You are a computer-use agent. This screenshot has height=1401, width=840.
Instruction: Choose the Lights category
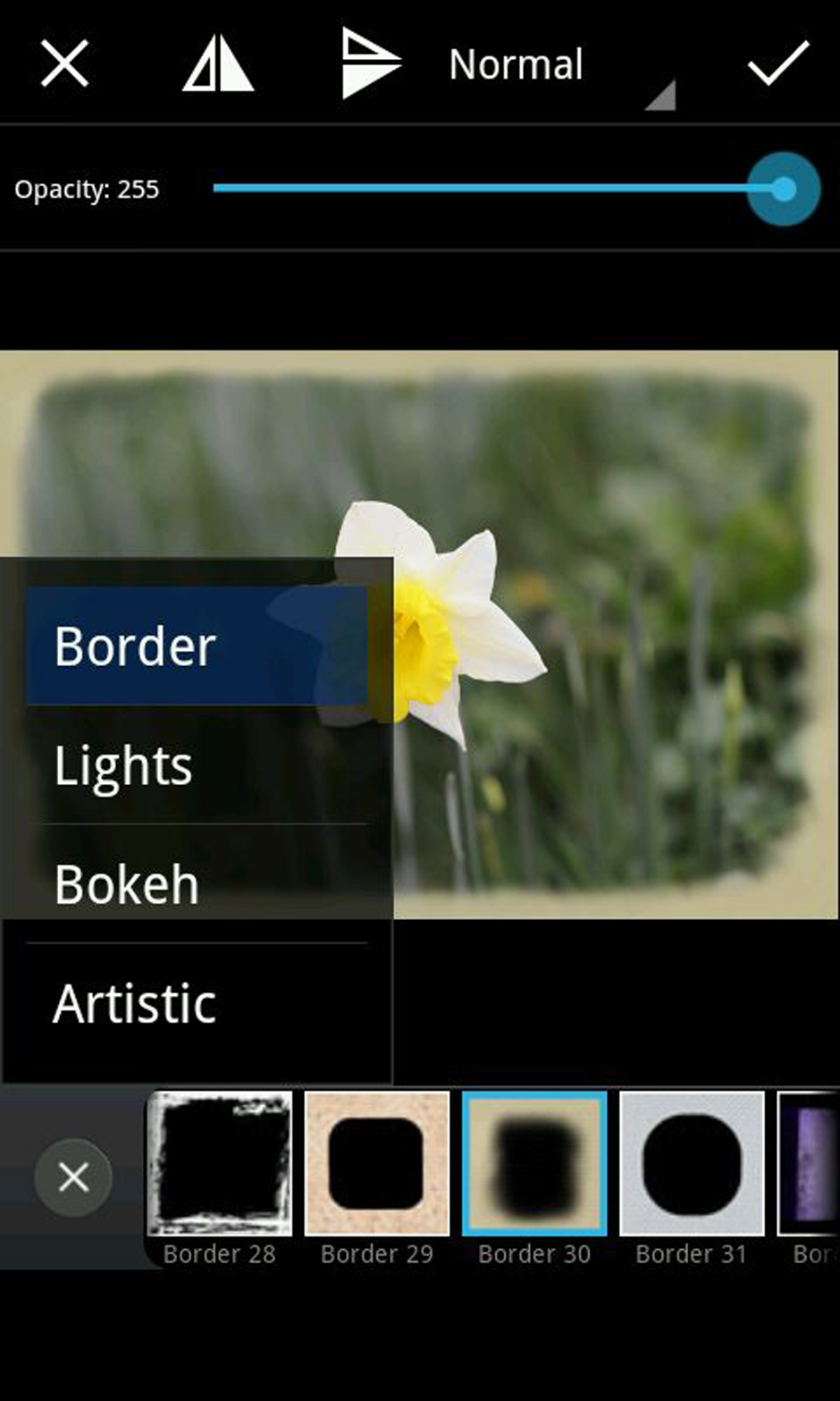point(197,765)
